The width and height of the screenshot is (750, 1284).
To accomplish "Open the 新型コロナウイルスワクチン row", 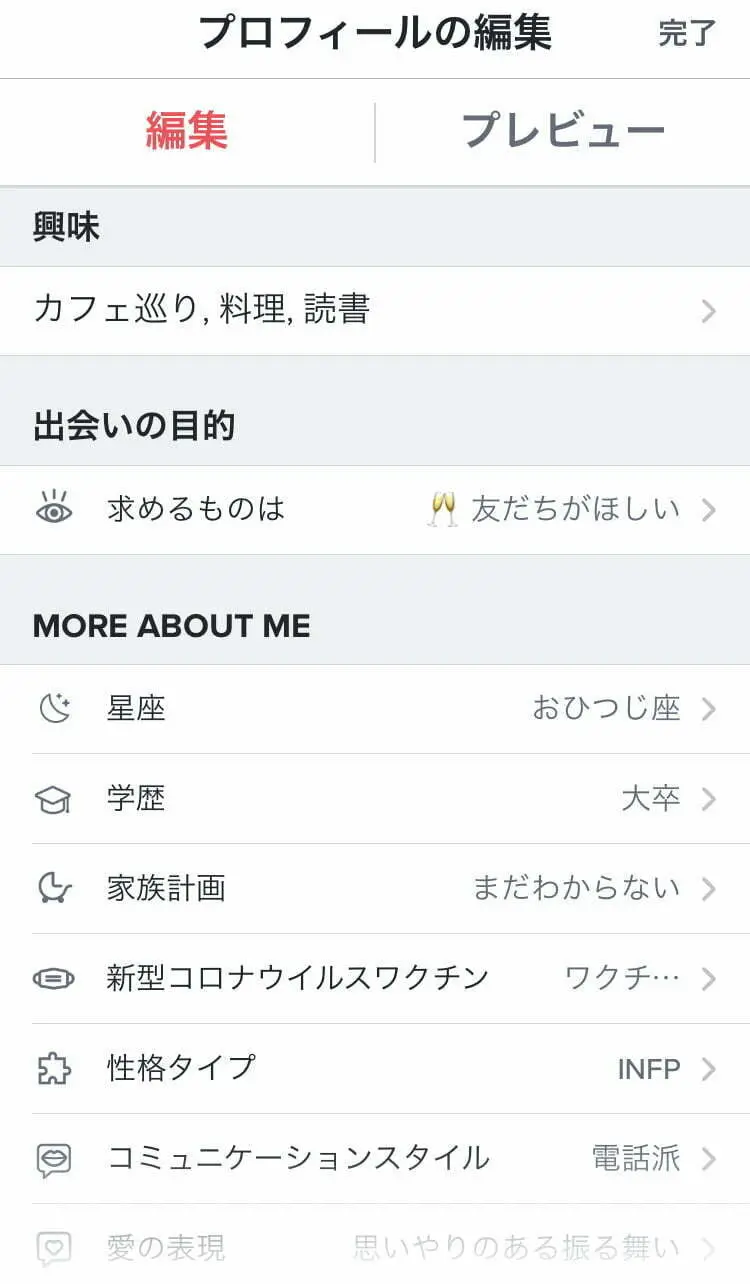I will (x=375, y=978).
